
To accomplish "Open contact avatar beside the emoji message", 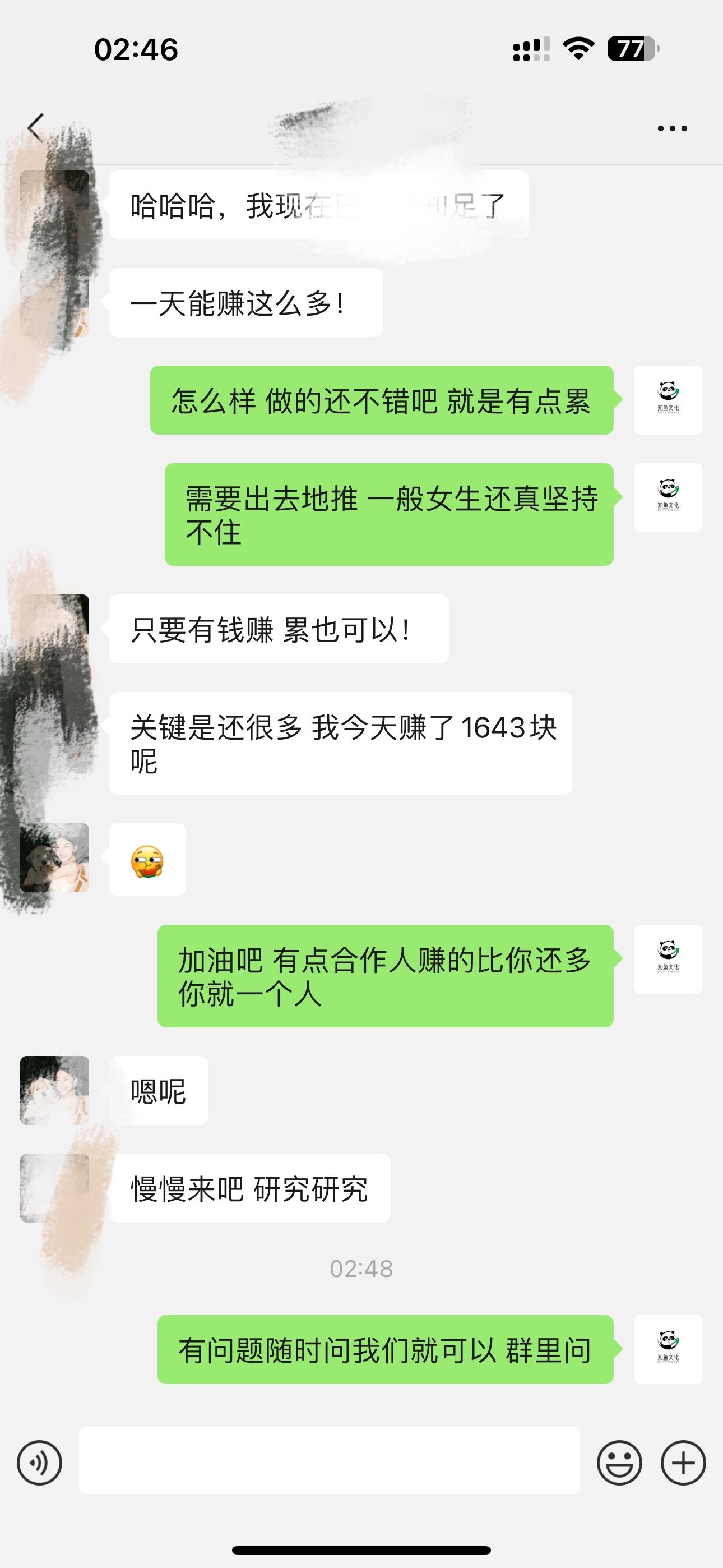I will click(55, 857).
